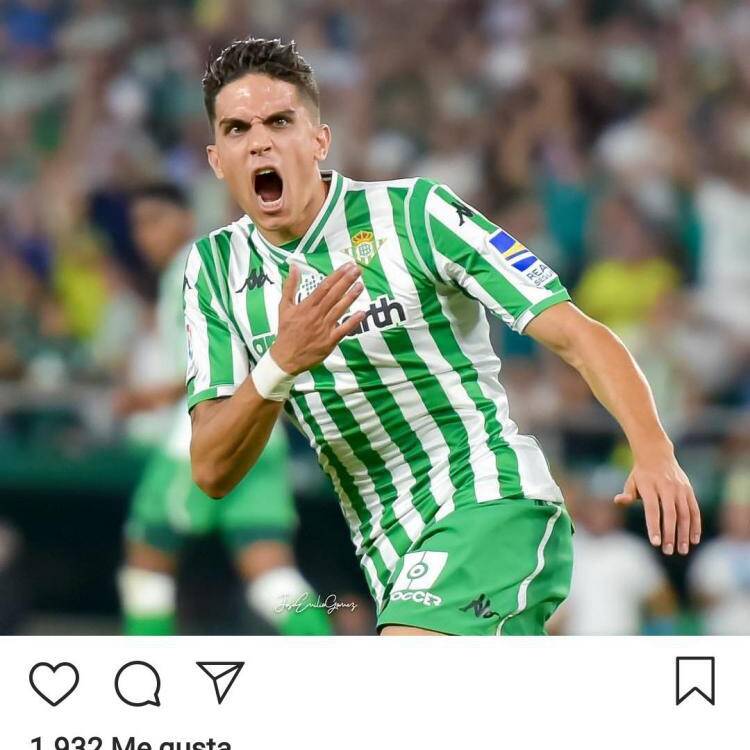Like the post with the heart icon
Viewport: 750px width, 750px height.
click(x=54, y=684)
